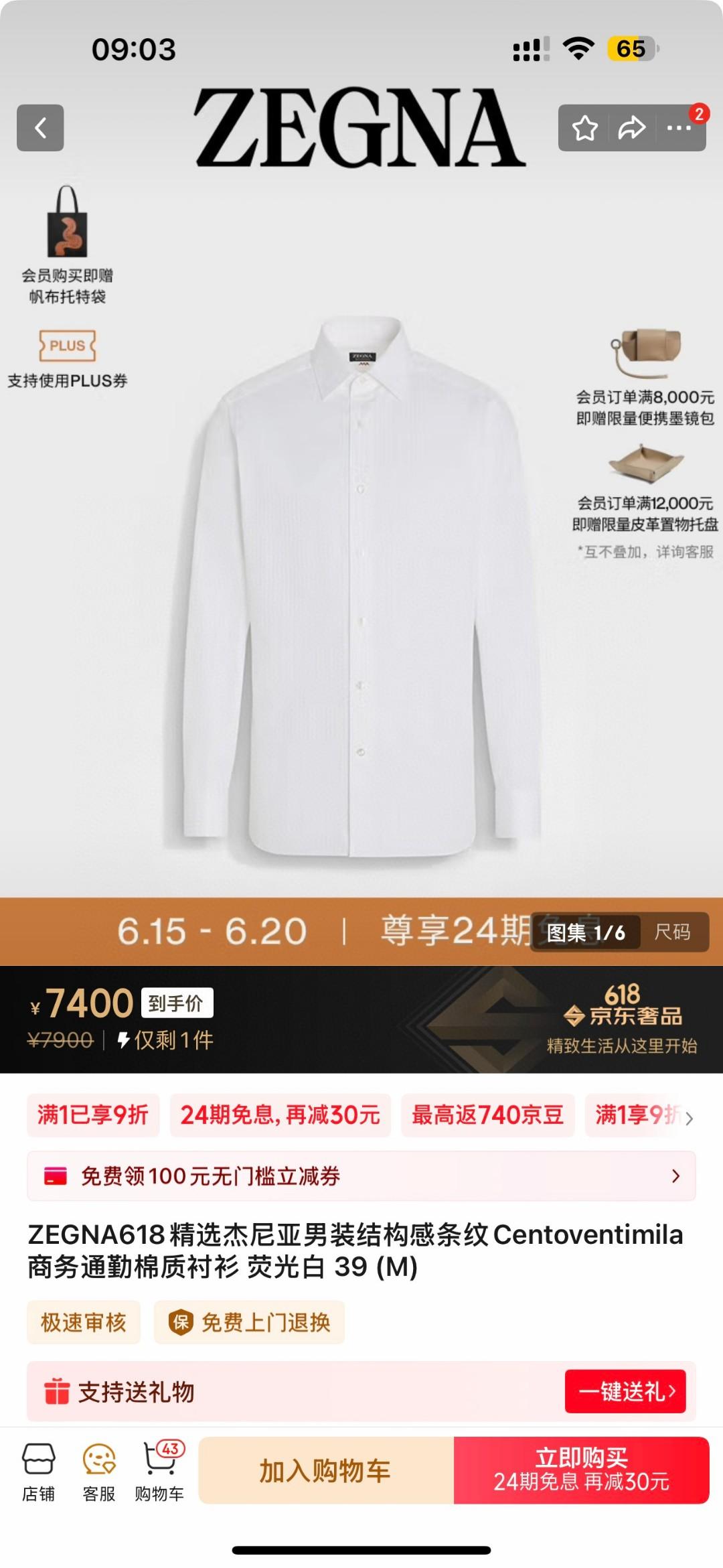Add shirt with 加入购物车
723x1568 pixels.
tap(325, 1471)
